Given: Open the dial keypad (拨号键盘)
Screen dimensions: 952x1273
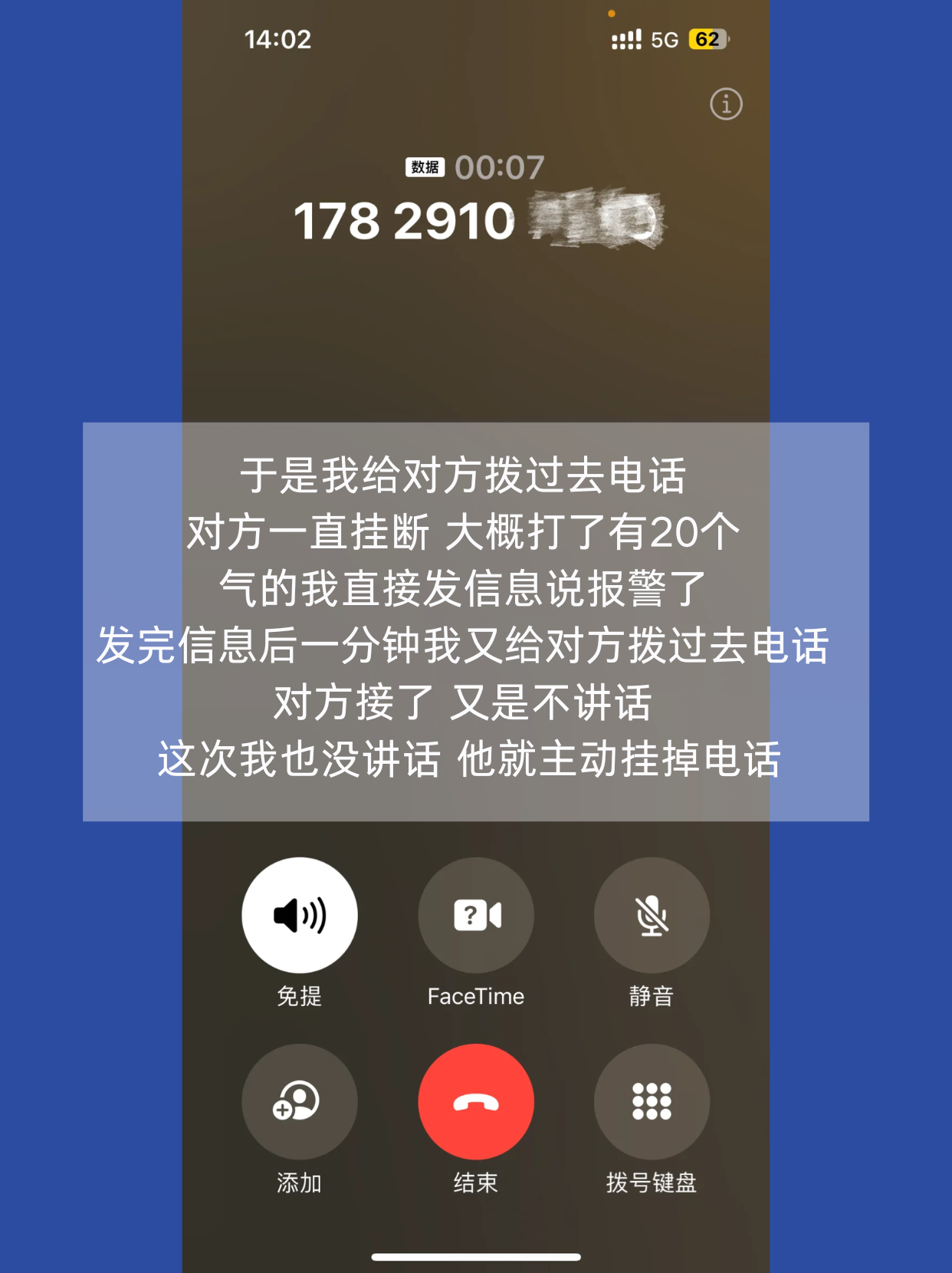Looking at the screenshot, I should (651, 1102).
